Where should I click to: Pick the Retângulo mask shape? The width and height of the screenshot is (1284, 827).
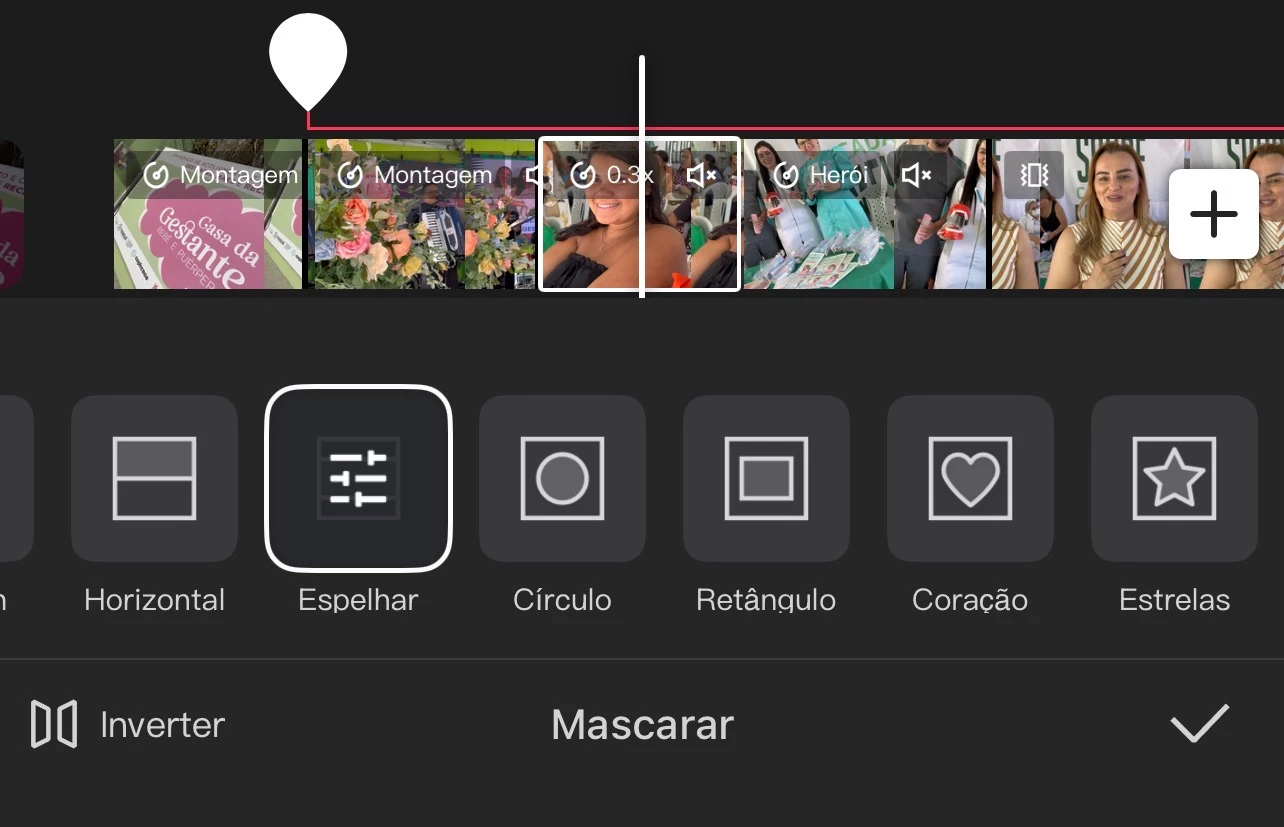click(x=766, y=478)
